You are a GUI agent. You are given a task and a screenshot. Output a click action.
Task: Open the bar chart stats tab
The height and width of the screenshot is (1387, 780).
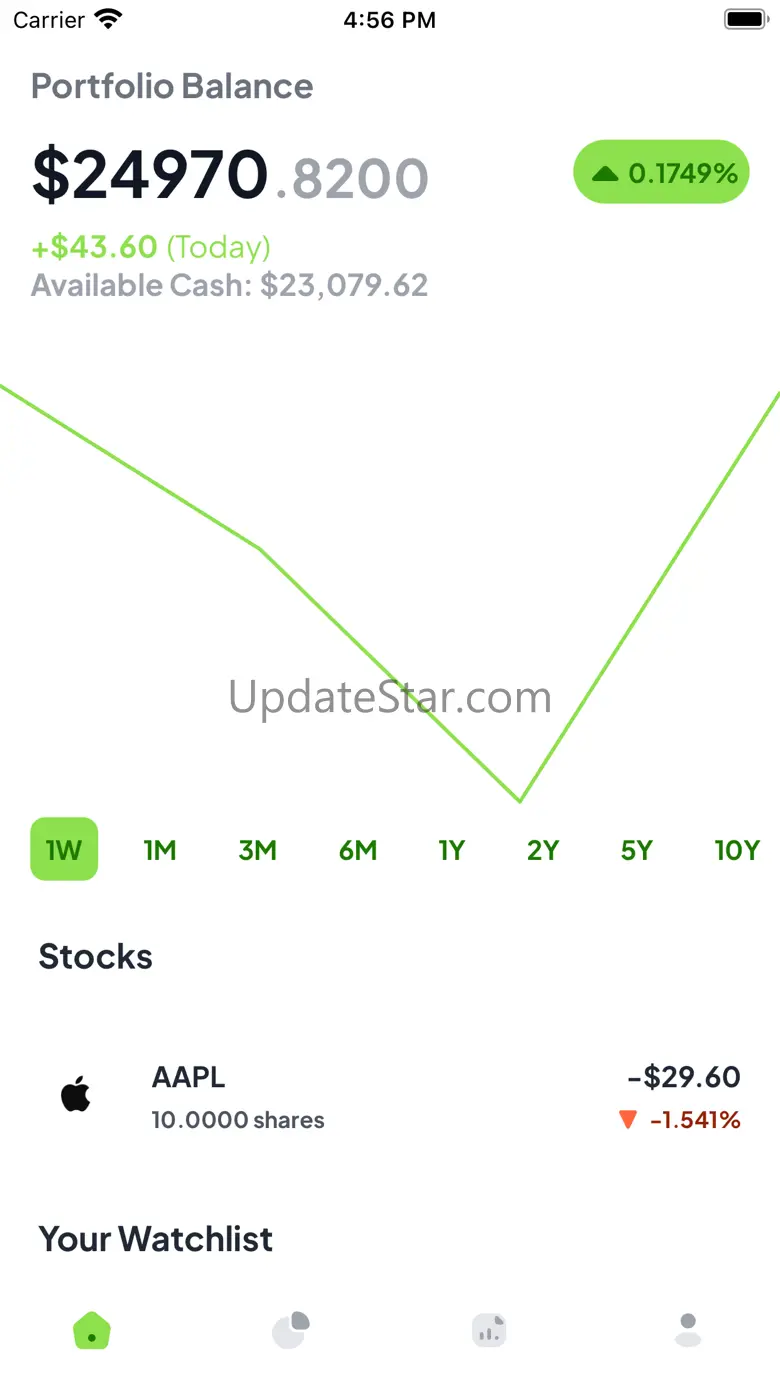[490, 1331]
